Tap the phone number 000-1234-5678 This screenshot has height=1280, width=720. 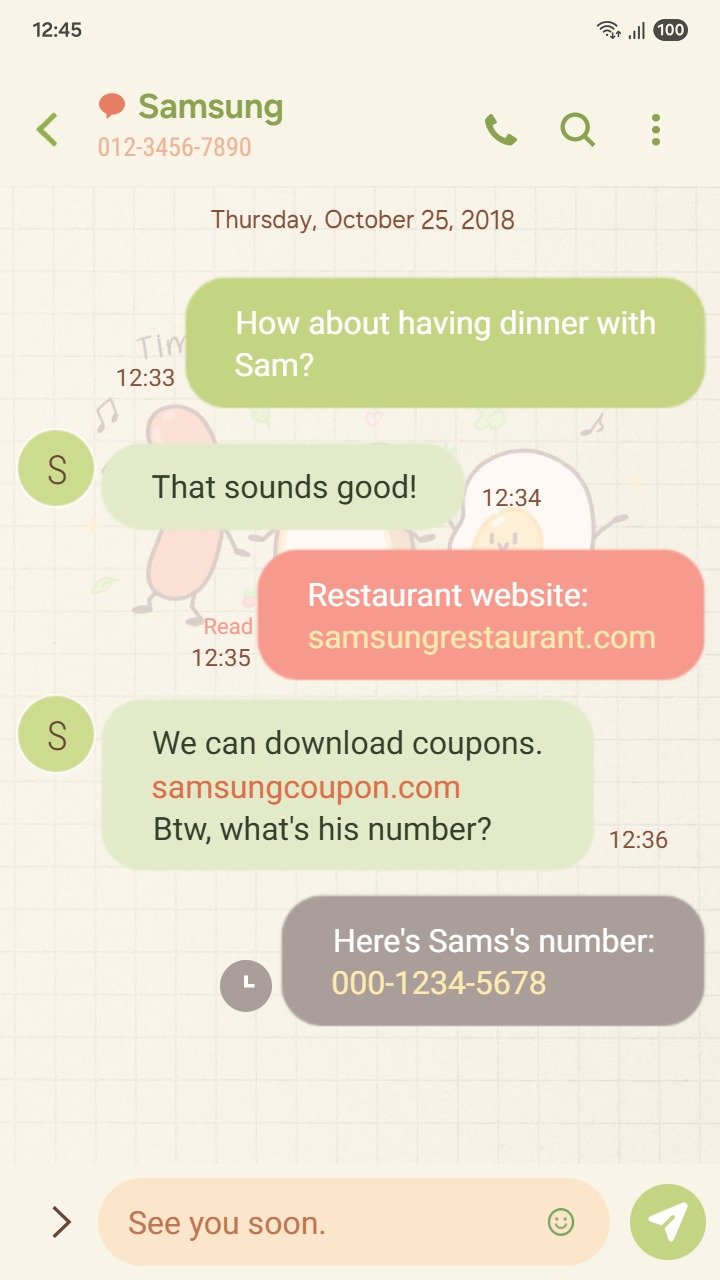439,983
